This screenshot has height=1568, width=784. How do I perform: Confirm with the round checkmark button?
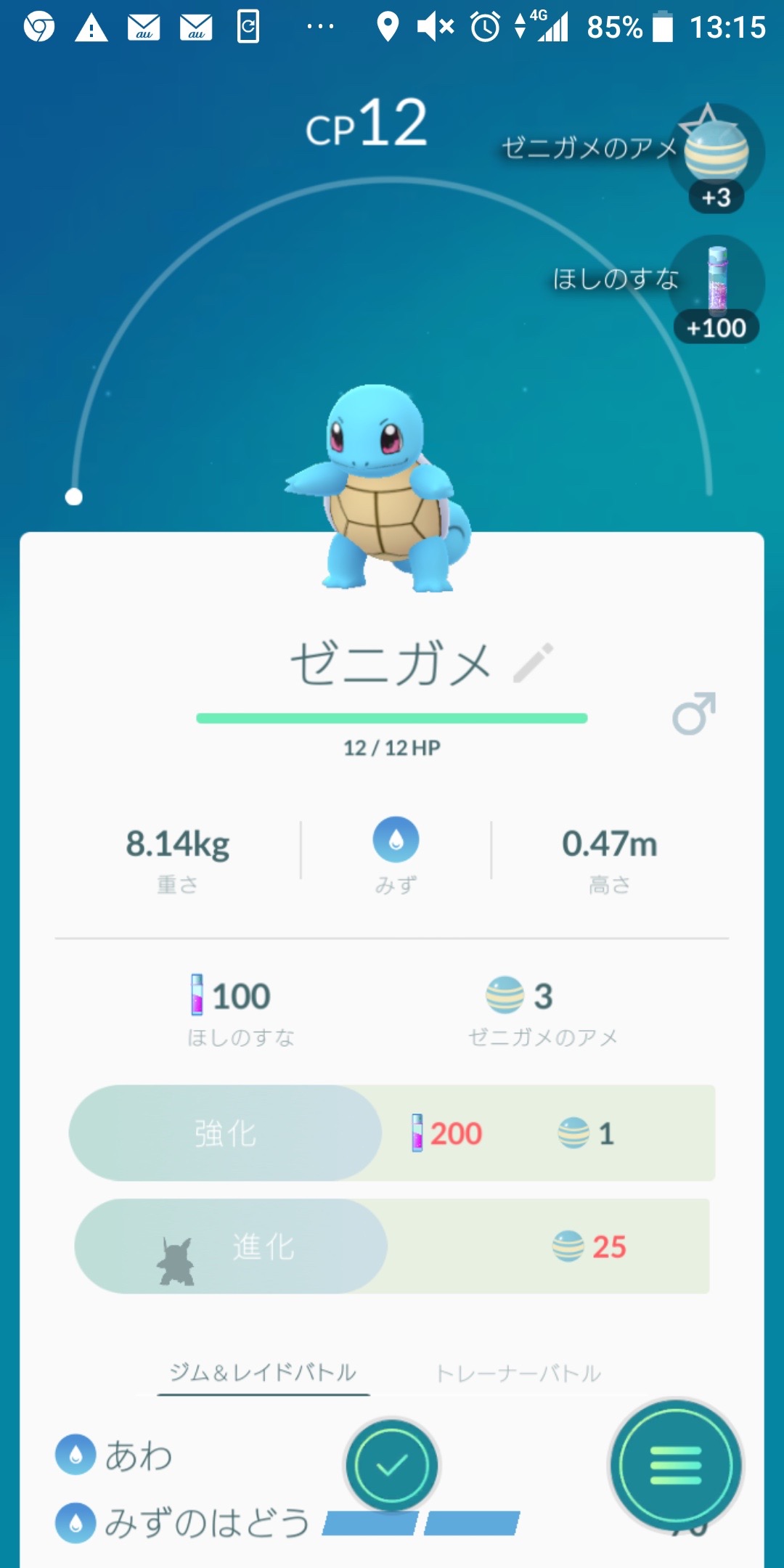pyautogui.click(x=392, y=1466)
